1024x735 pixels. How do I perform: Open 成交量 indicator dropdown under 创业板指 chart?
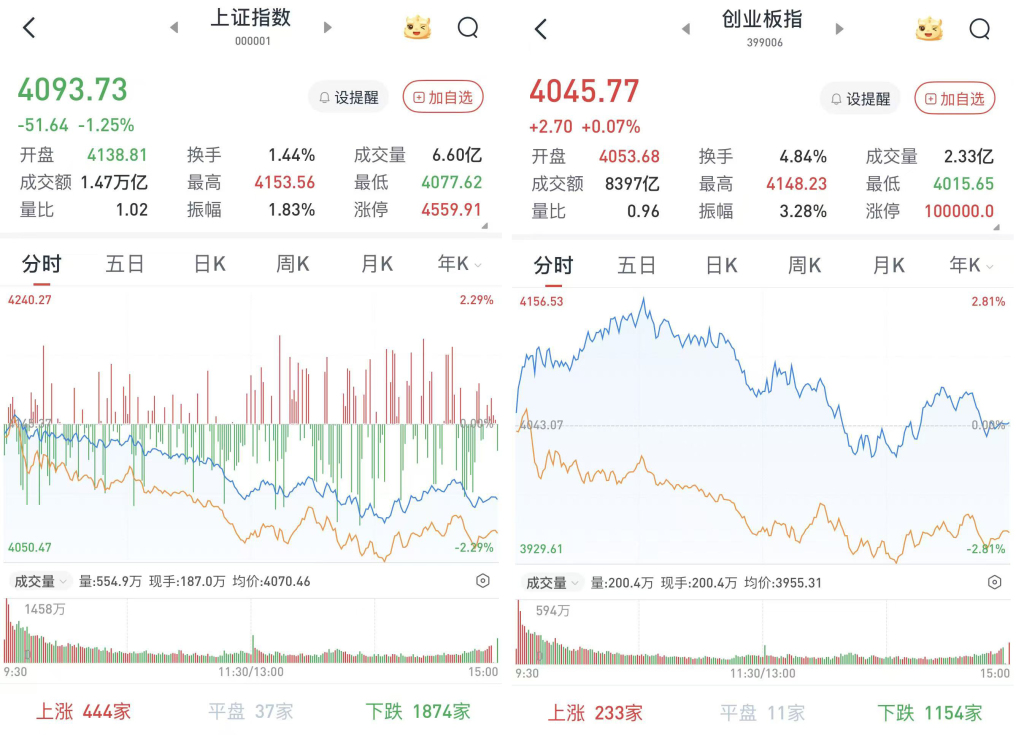(x=552, y=583)
